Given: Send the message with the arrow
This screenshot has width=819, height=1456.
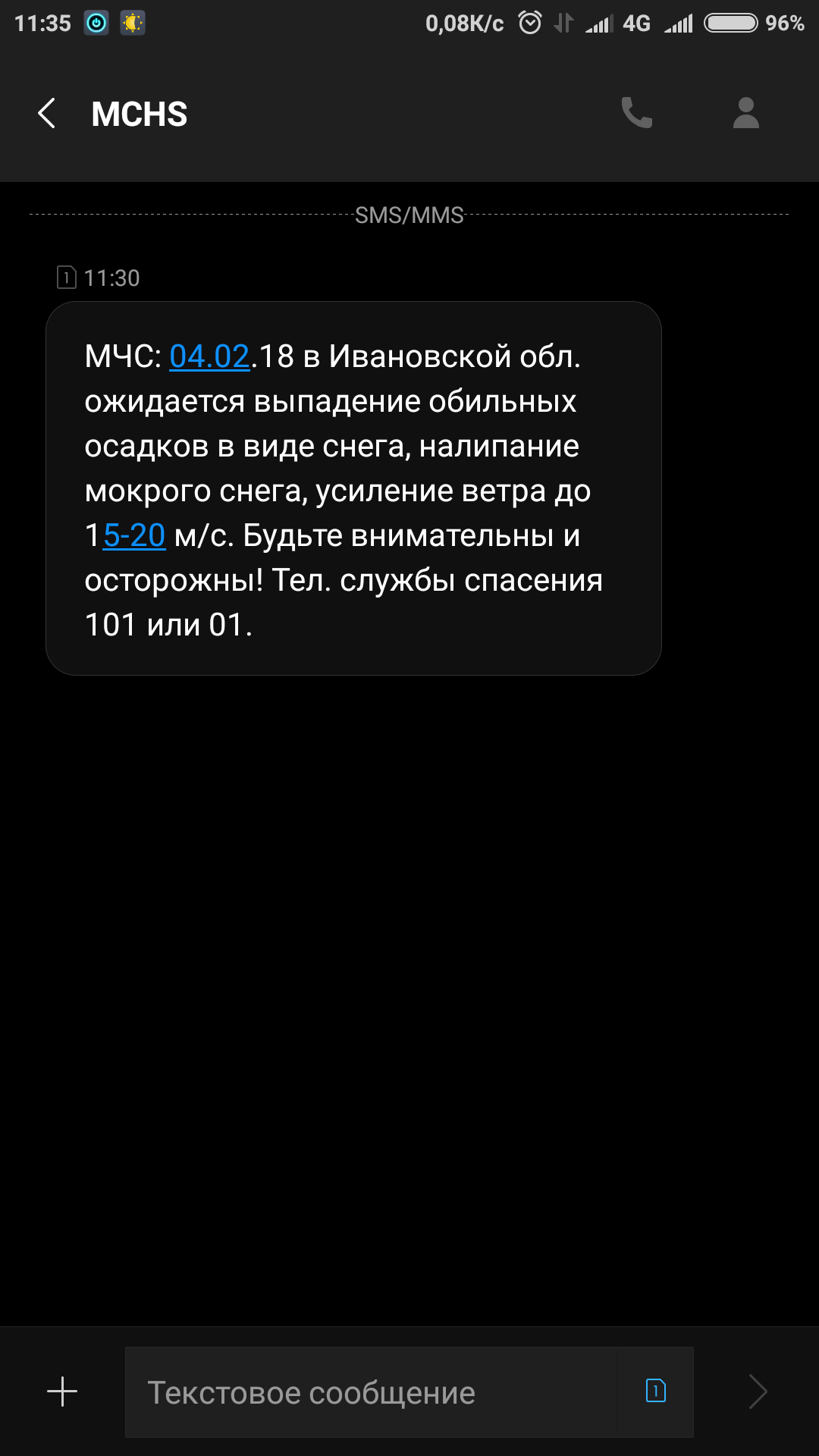Looking at the screenshot, I should coord(758,1392).
